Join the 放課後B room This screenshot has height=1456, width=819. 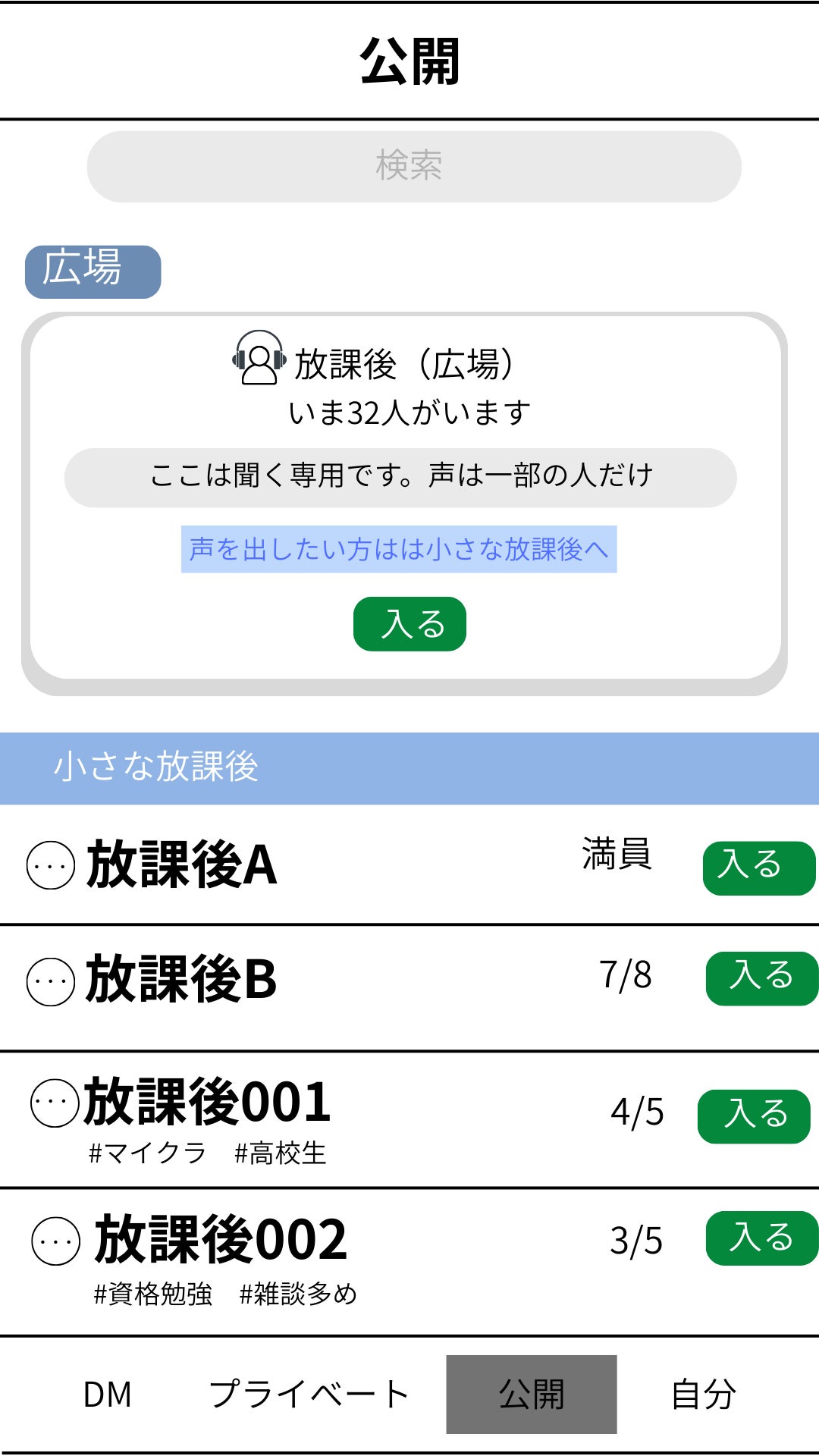(761, 978)
